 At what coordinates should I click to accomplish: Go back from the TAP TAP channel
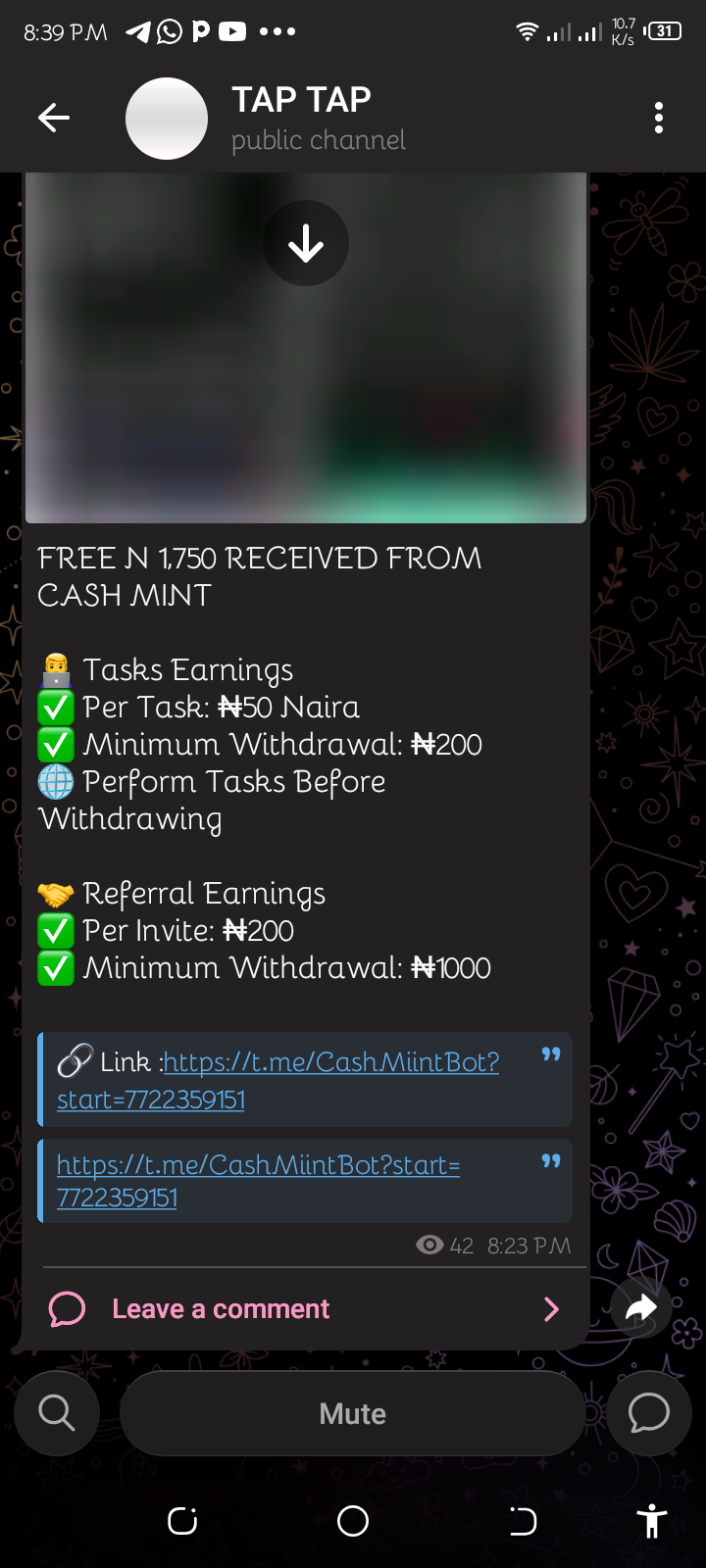point(54,119)
